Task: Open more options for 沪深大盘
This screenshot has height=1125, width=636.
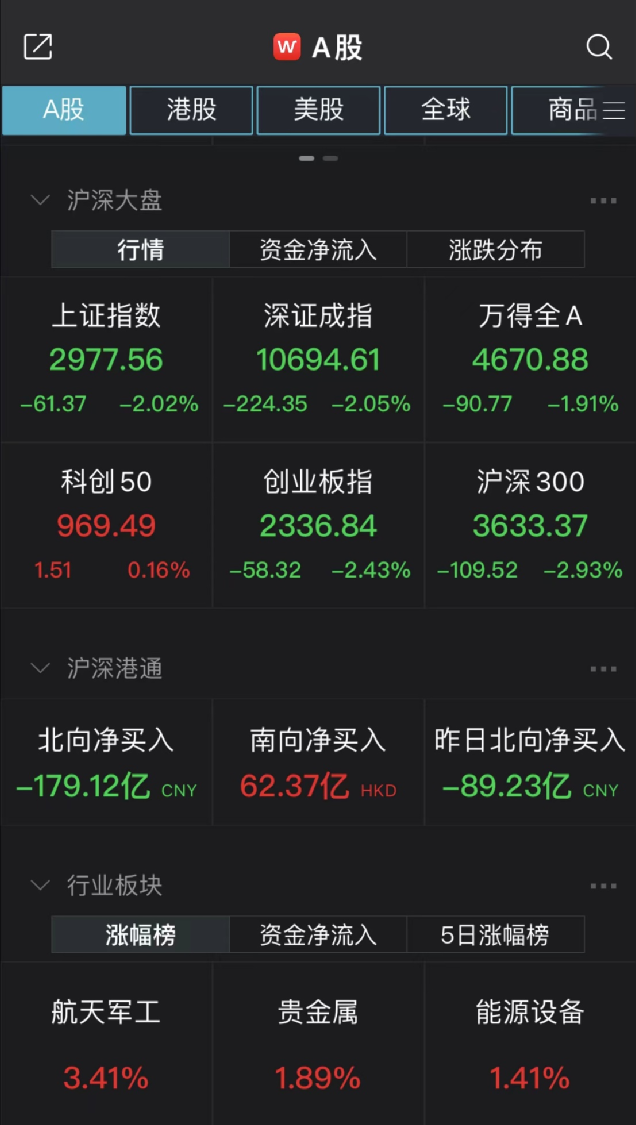Action: click(603, 201)
